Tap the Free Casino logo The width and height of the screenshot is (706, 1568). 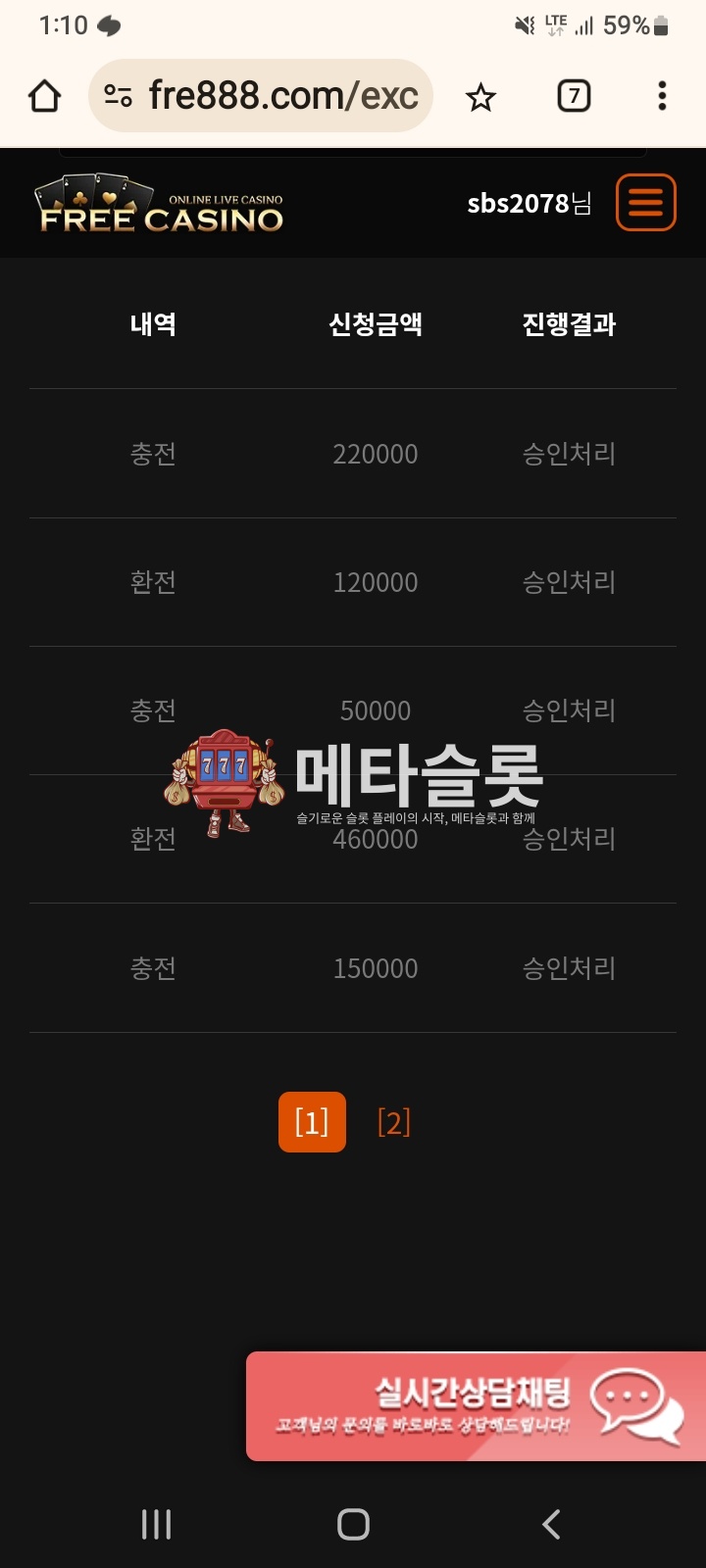coord(161,206)
